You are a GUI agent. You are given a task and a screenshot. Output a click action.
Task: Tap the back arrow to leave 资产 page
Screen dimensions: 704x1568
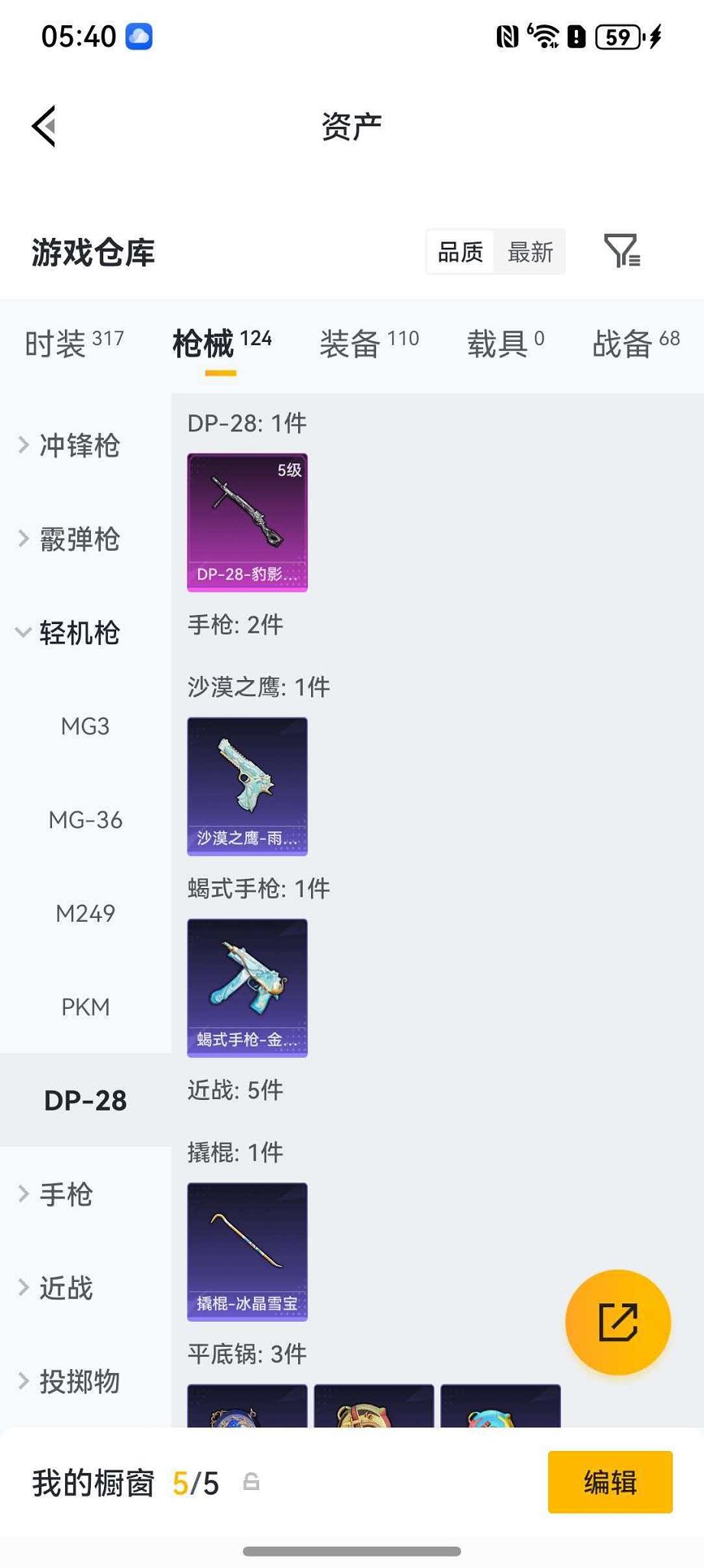[44, 126]
